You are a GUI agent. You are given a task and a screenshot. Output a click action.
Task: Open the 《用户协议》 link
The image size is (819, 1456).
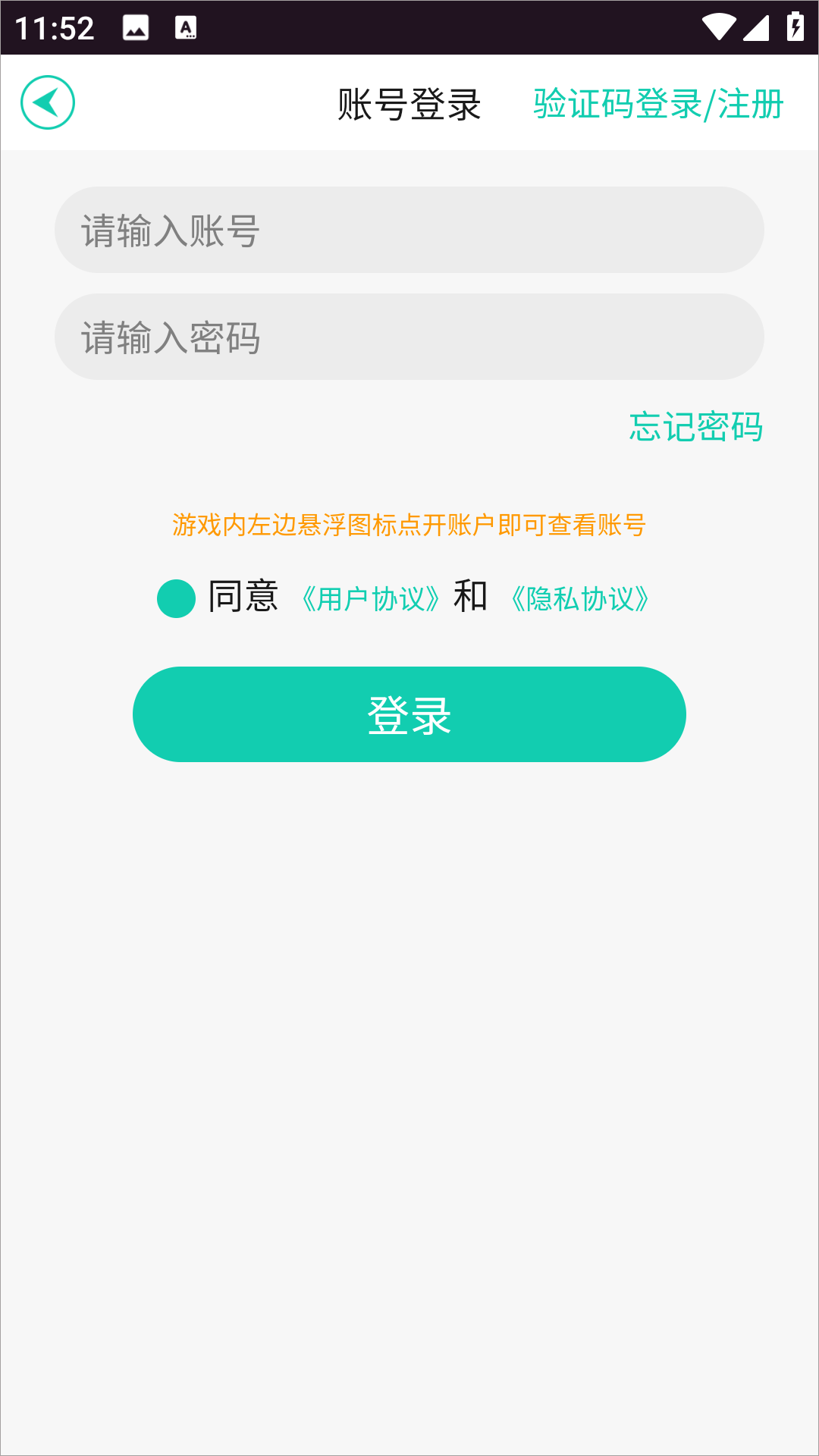[x=371, y=599]
